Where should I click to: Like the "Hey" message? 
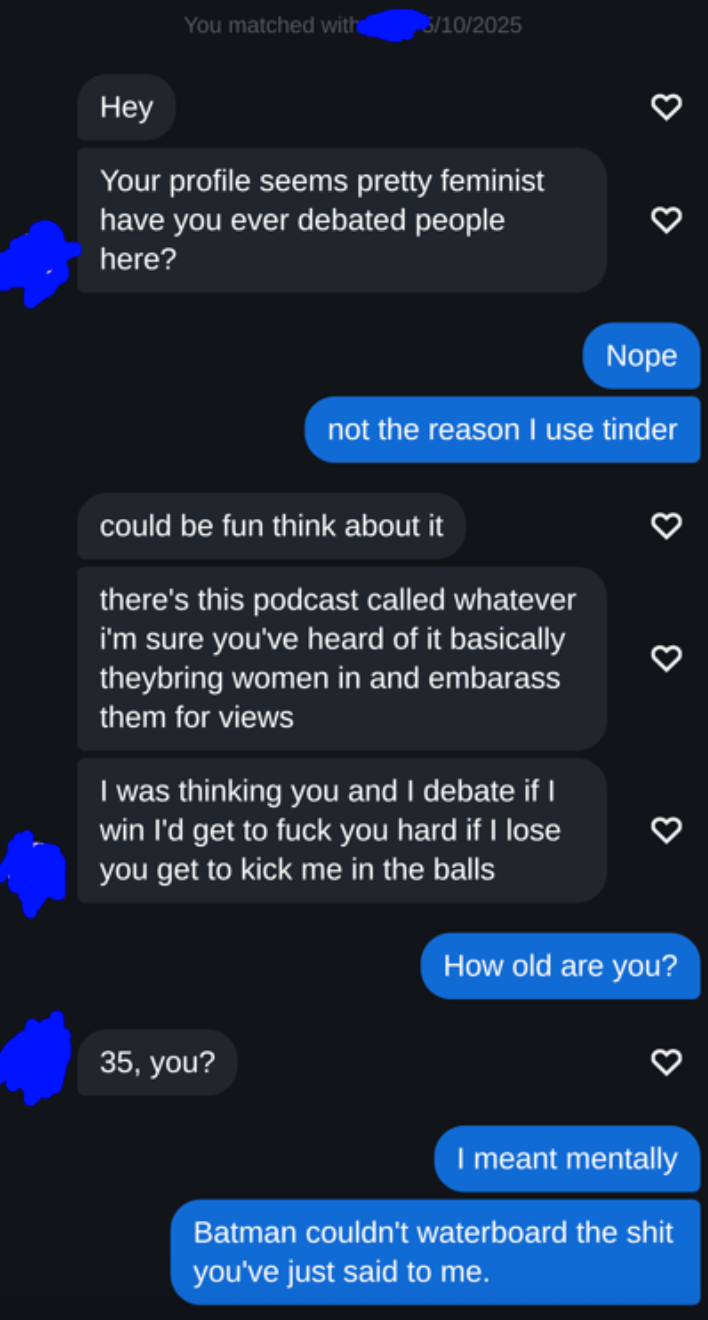[x=666, y=107]
